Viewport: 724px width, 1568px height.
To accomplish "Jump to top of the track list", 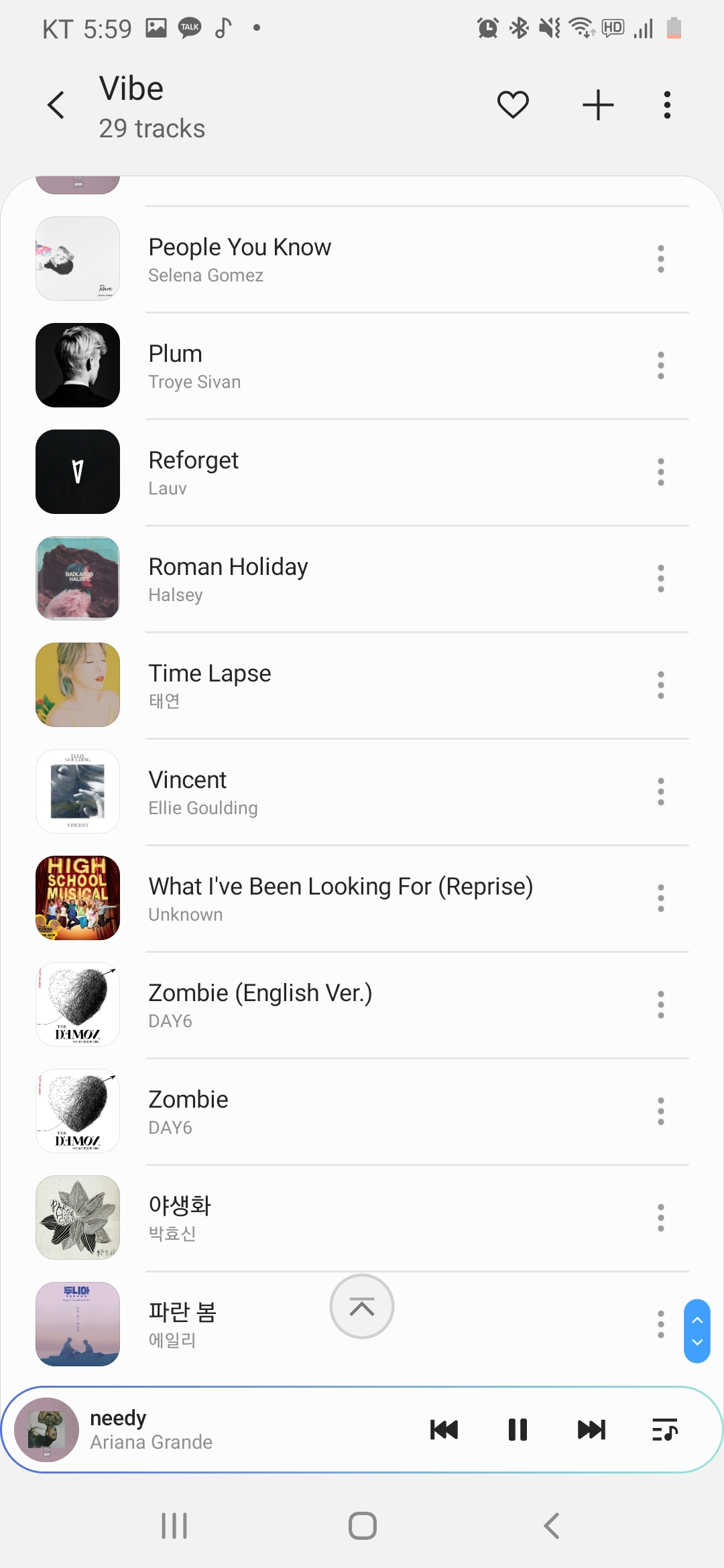I will click(362, 1307).
